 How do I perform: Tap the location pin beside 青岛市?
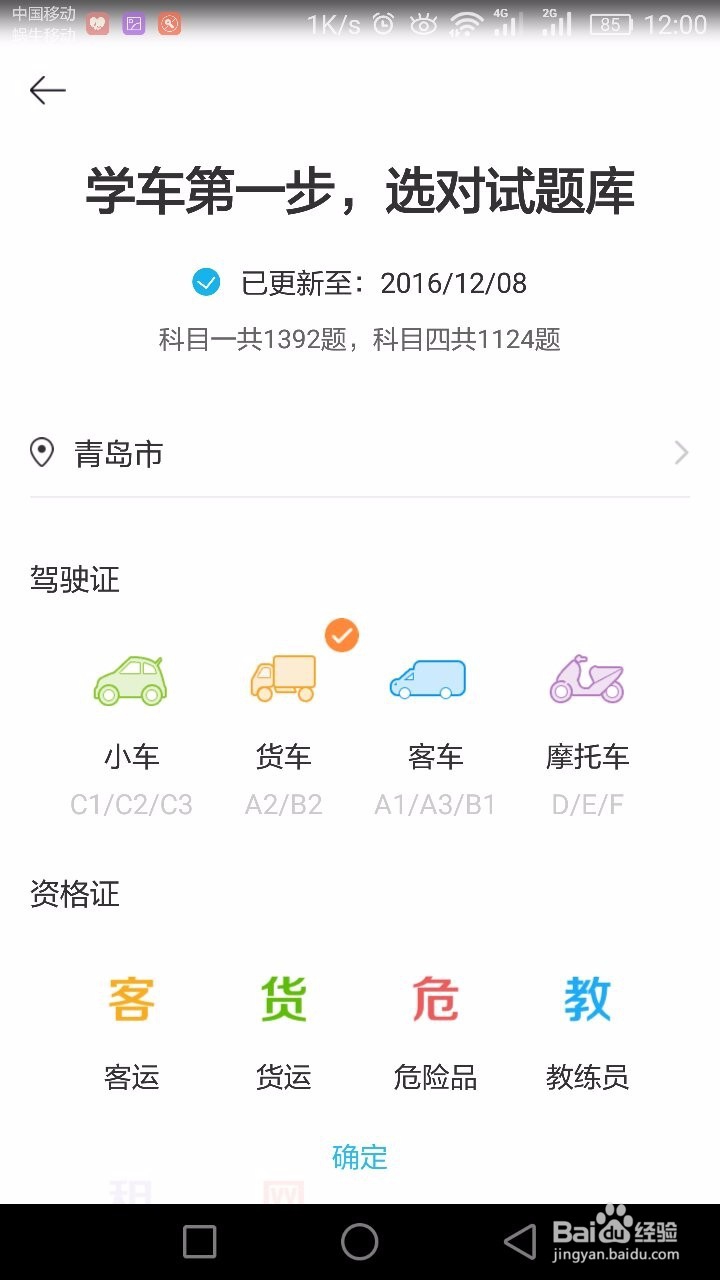coord(40,453)
